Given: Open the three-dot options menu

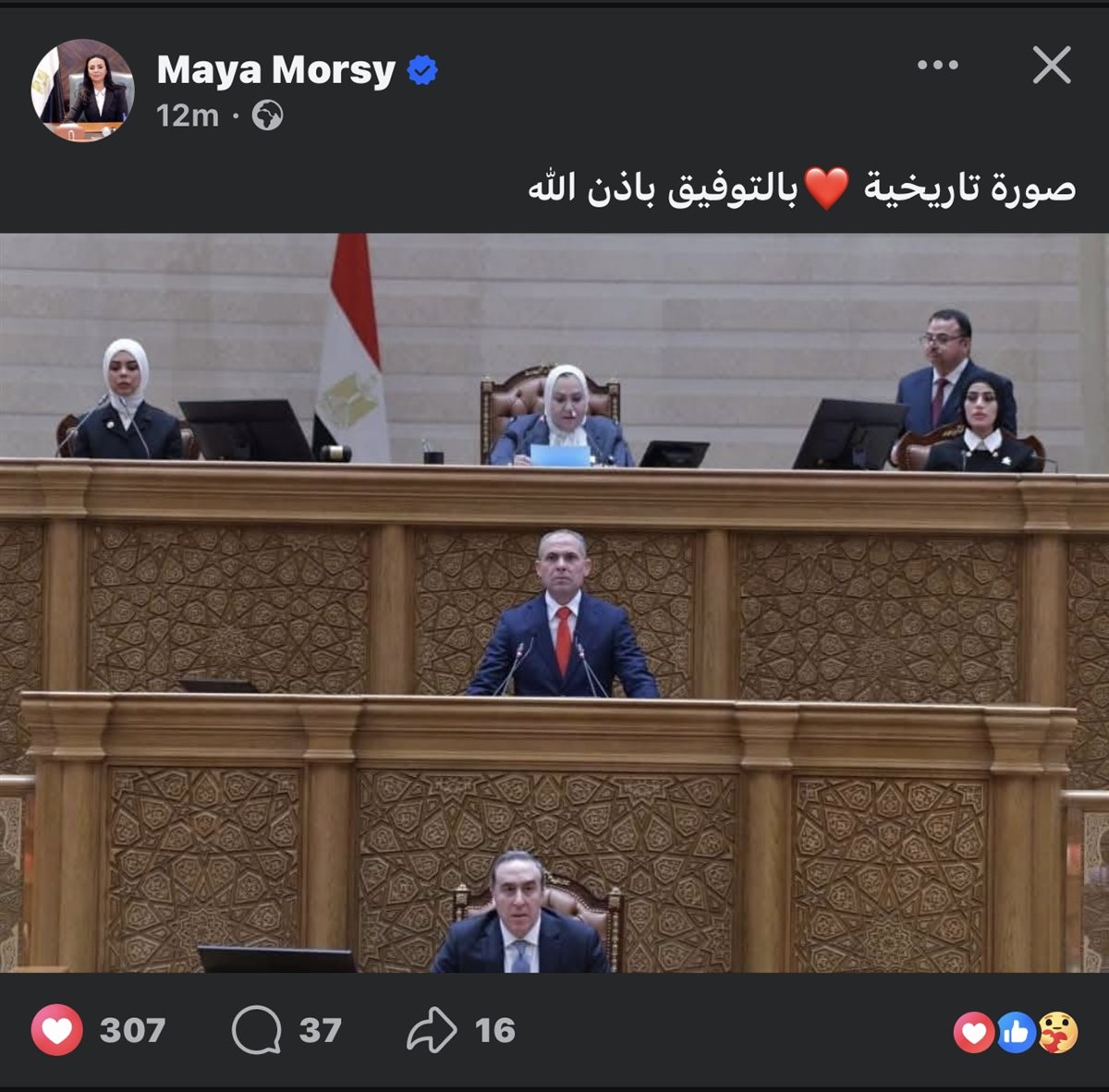Looking at the screenshot, I should (x=937, y=66).
